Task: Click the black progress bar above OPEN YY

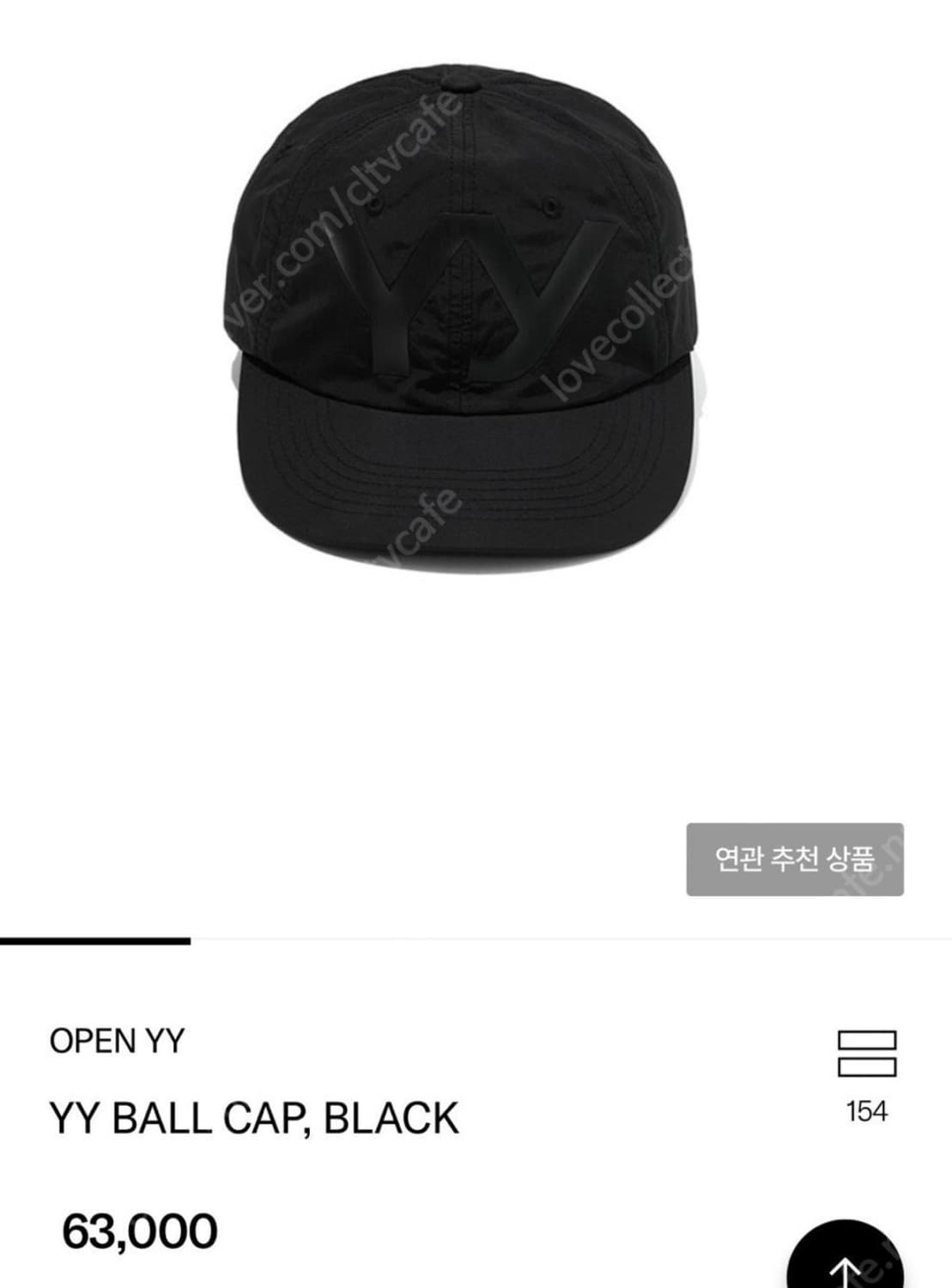Action: (94, 940)
